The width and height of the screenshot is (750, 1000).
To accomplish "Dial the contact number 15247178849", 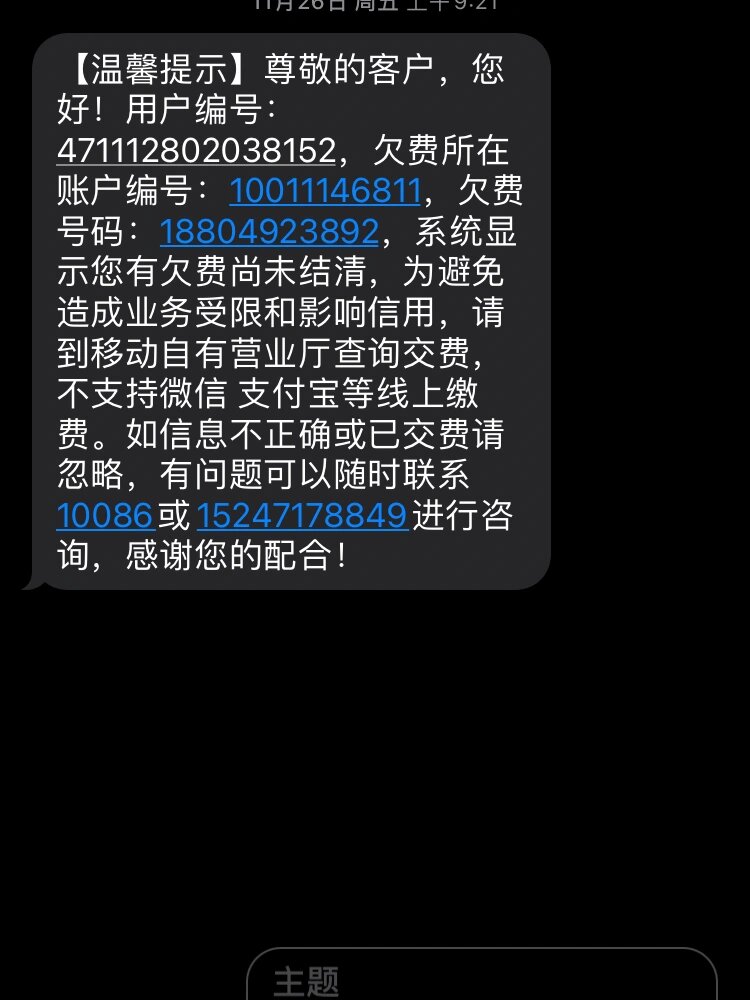I will click(302, 515).
